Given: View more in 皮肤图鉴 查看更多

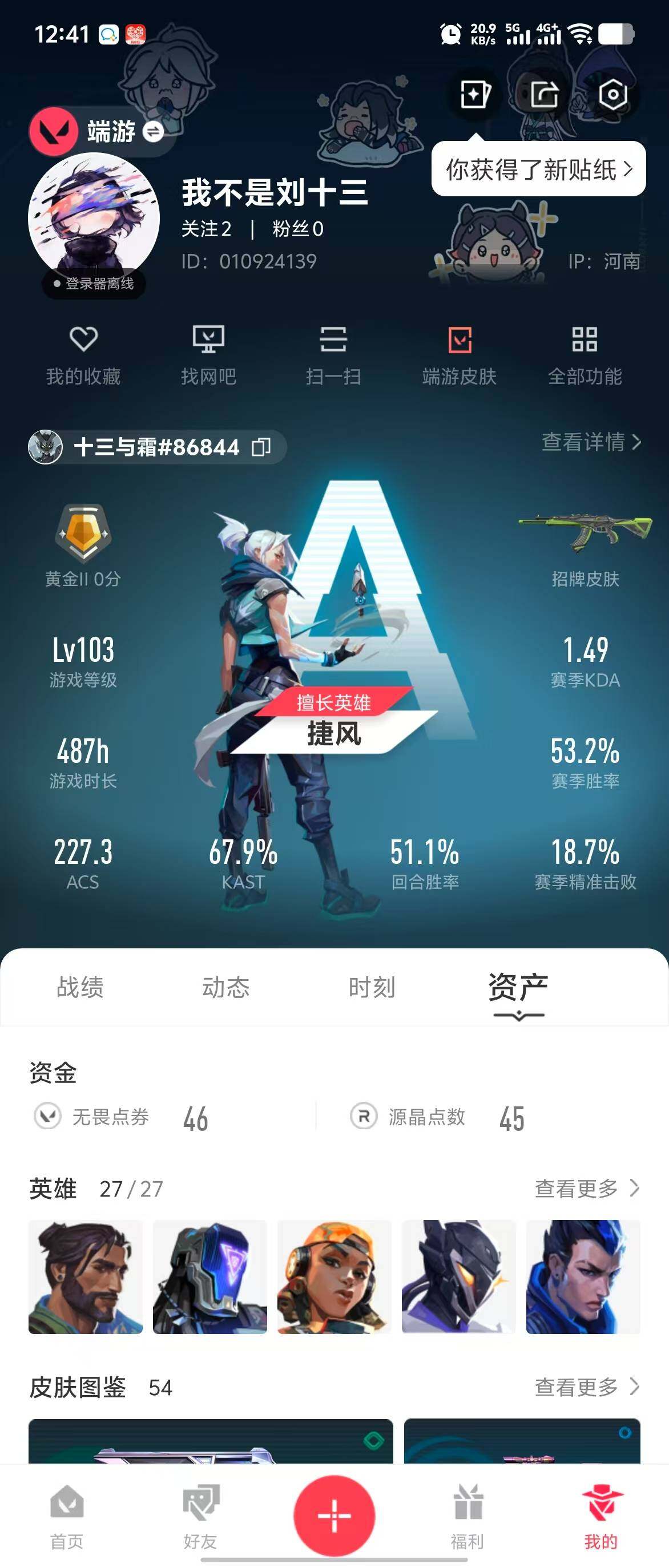Looking at the screenshot, I should [x=587, y=1387].
